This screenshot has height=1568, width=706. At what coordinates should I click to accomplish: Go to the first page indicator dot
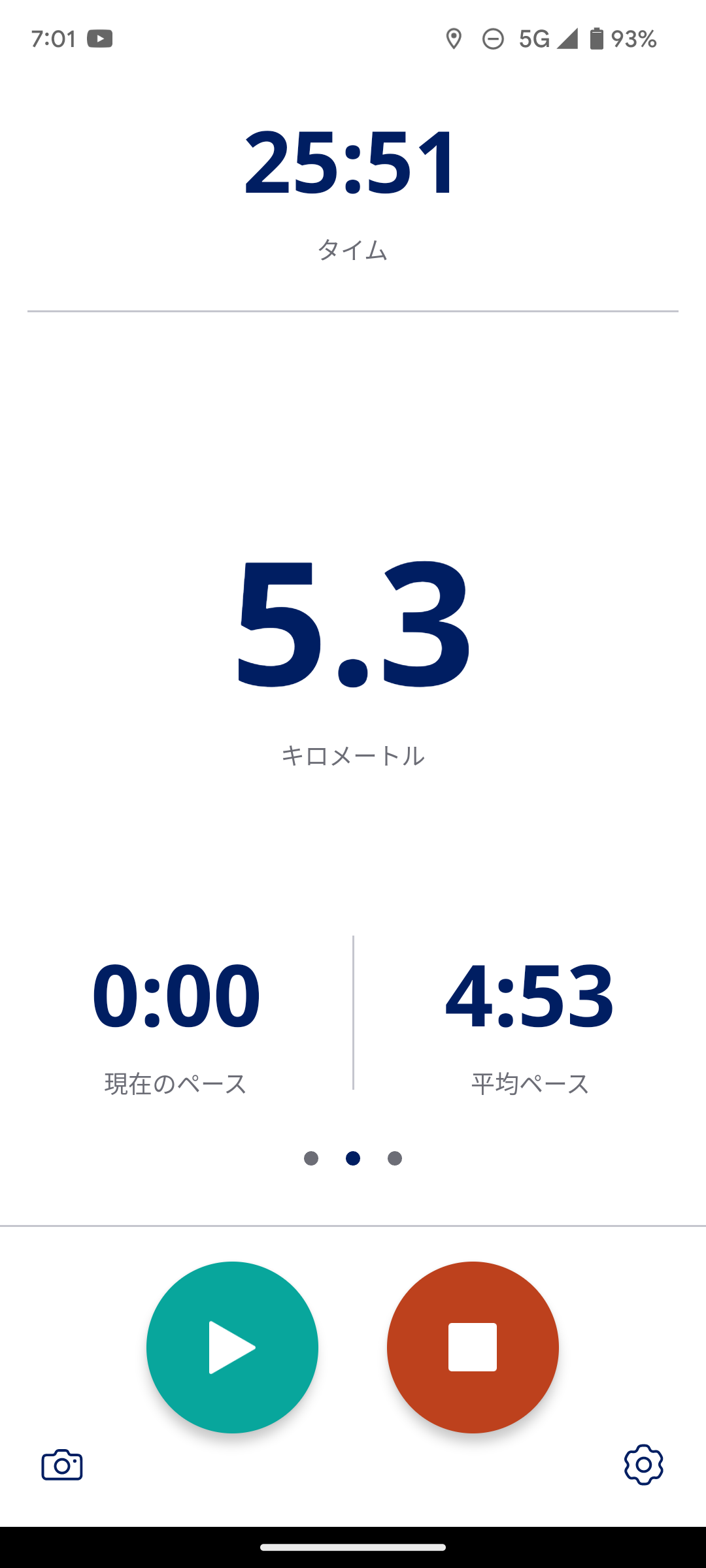[x=311, y=1158]
